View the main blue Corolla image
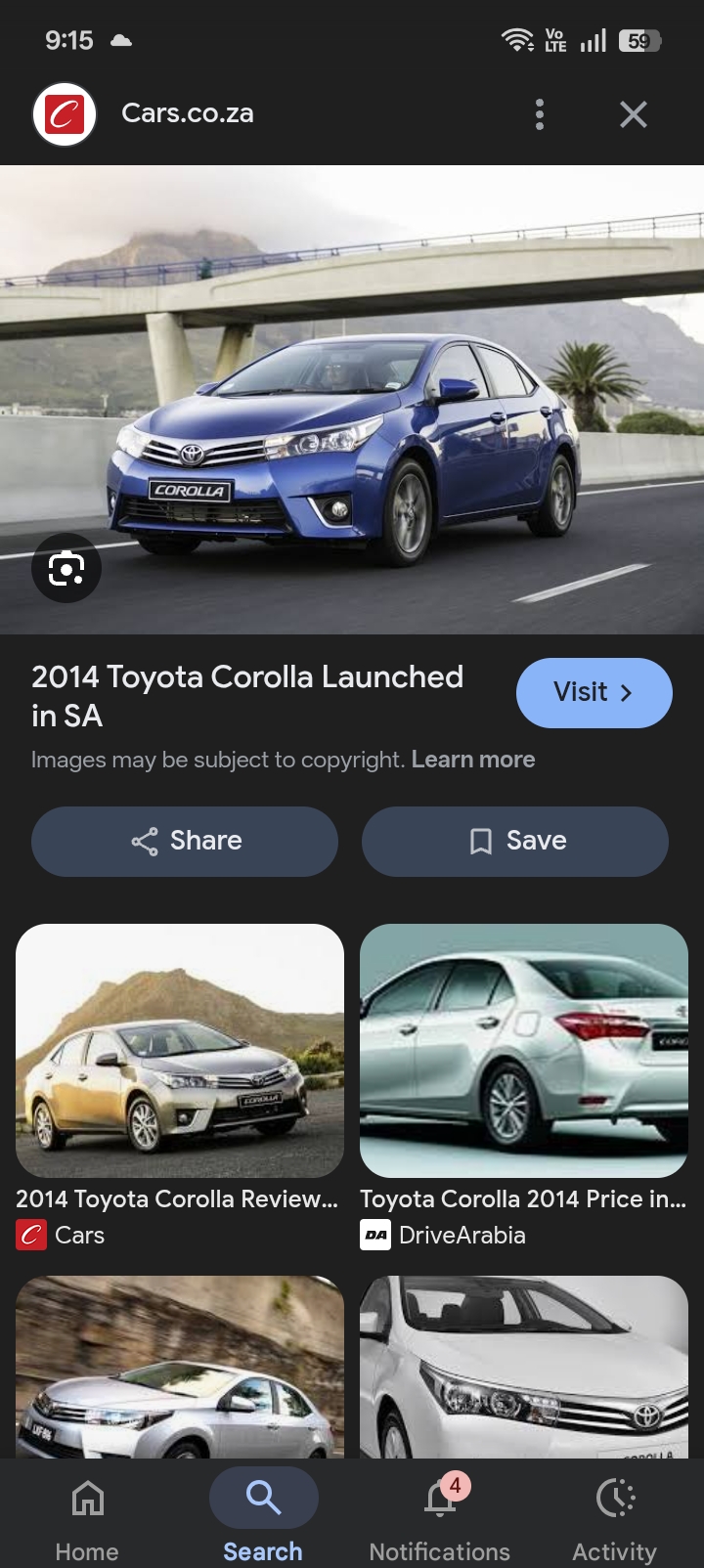The height and width of the screenshot is (1568, 704). pyautogui.click(x=352, y=400)
